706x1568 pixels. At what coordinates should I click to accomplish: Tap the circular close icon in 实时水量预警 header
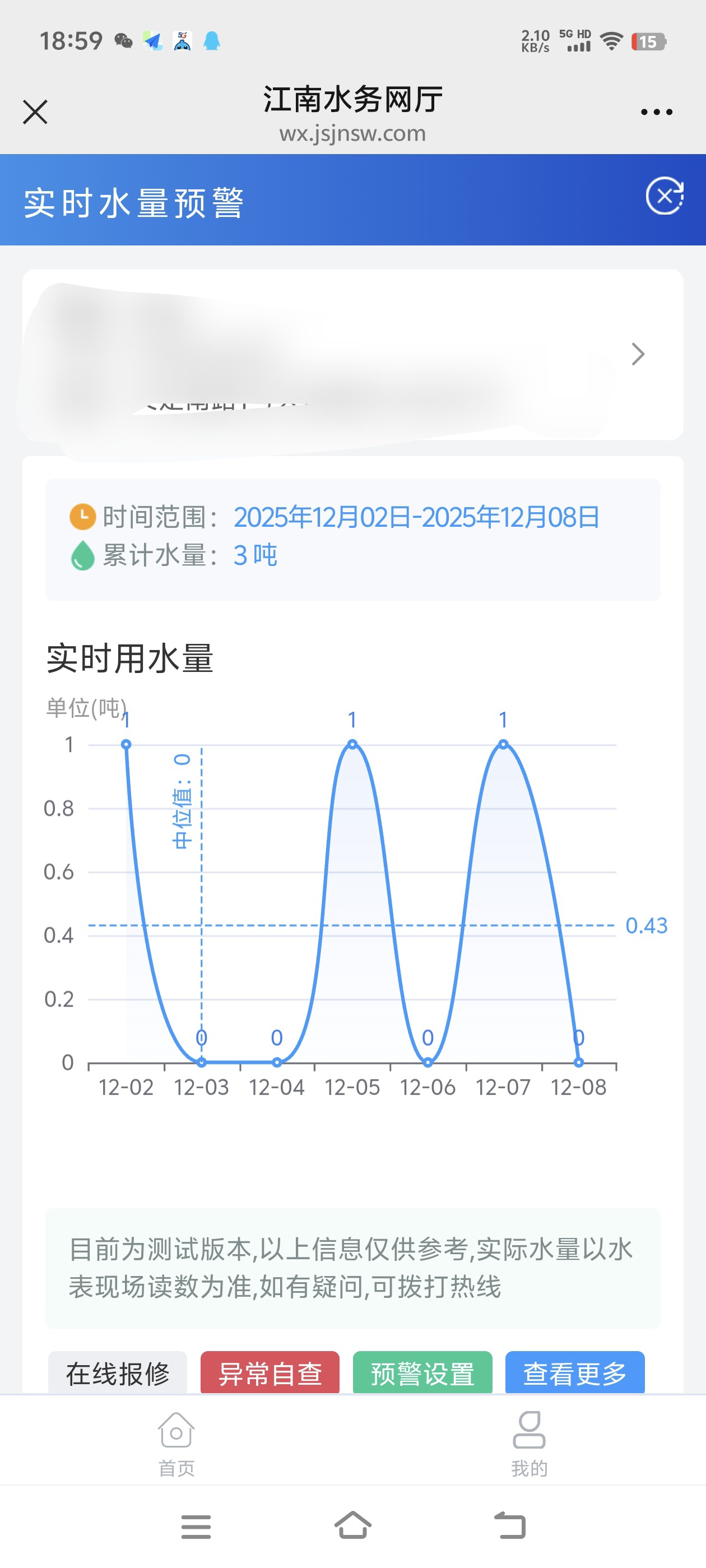664,197
